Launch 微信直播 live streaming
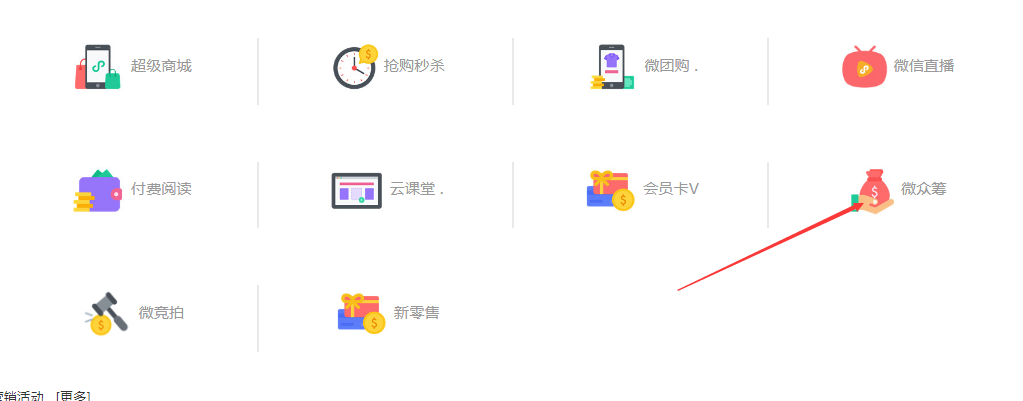 [x=922, y=67]
